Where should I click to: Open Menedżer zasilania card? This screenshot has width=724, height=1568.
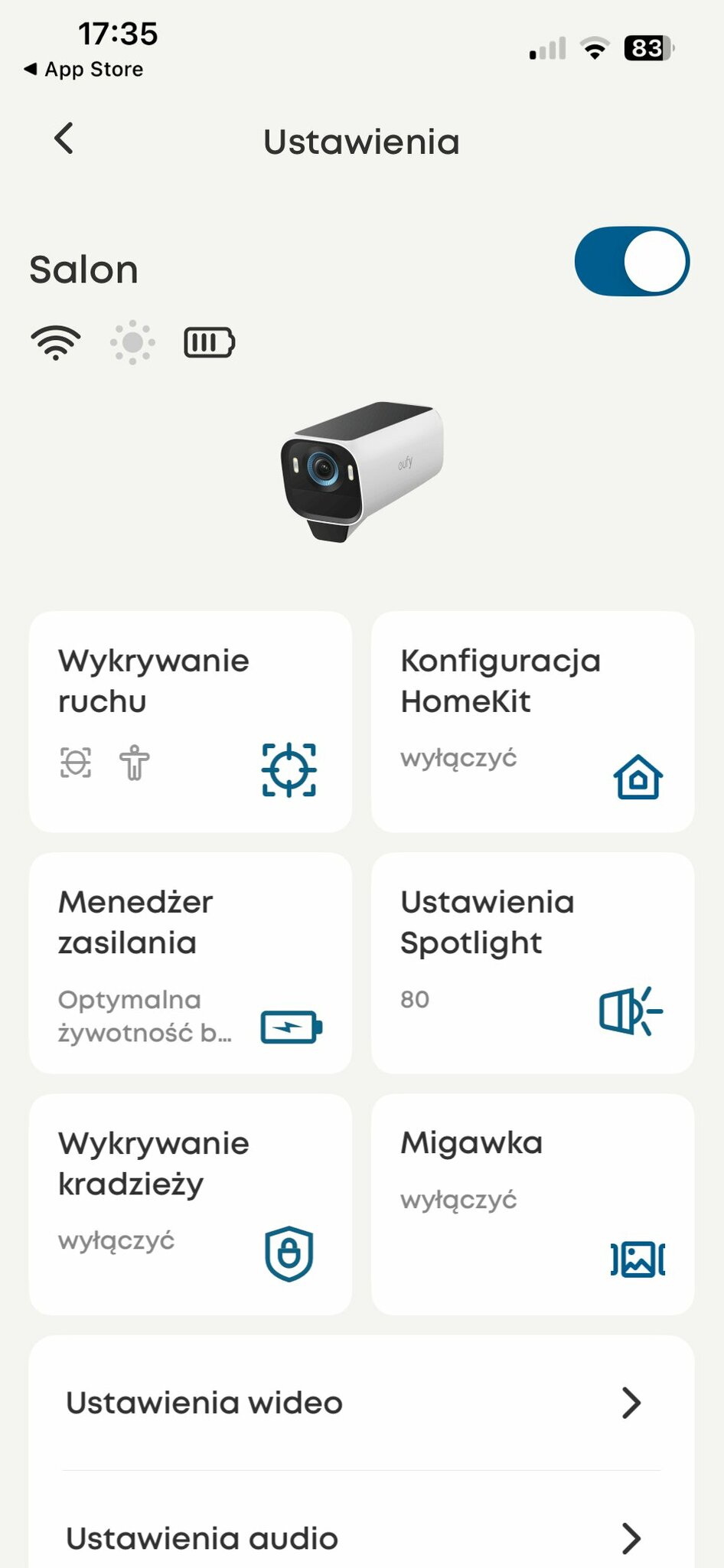click(190, 962)
